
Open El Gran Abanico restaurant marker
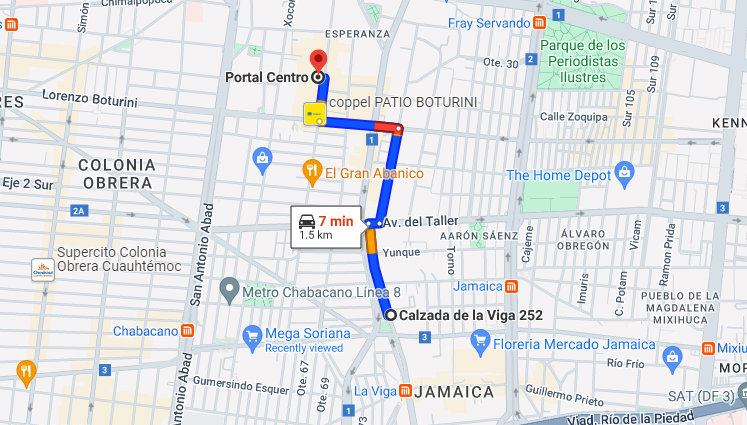313,172
